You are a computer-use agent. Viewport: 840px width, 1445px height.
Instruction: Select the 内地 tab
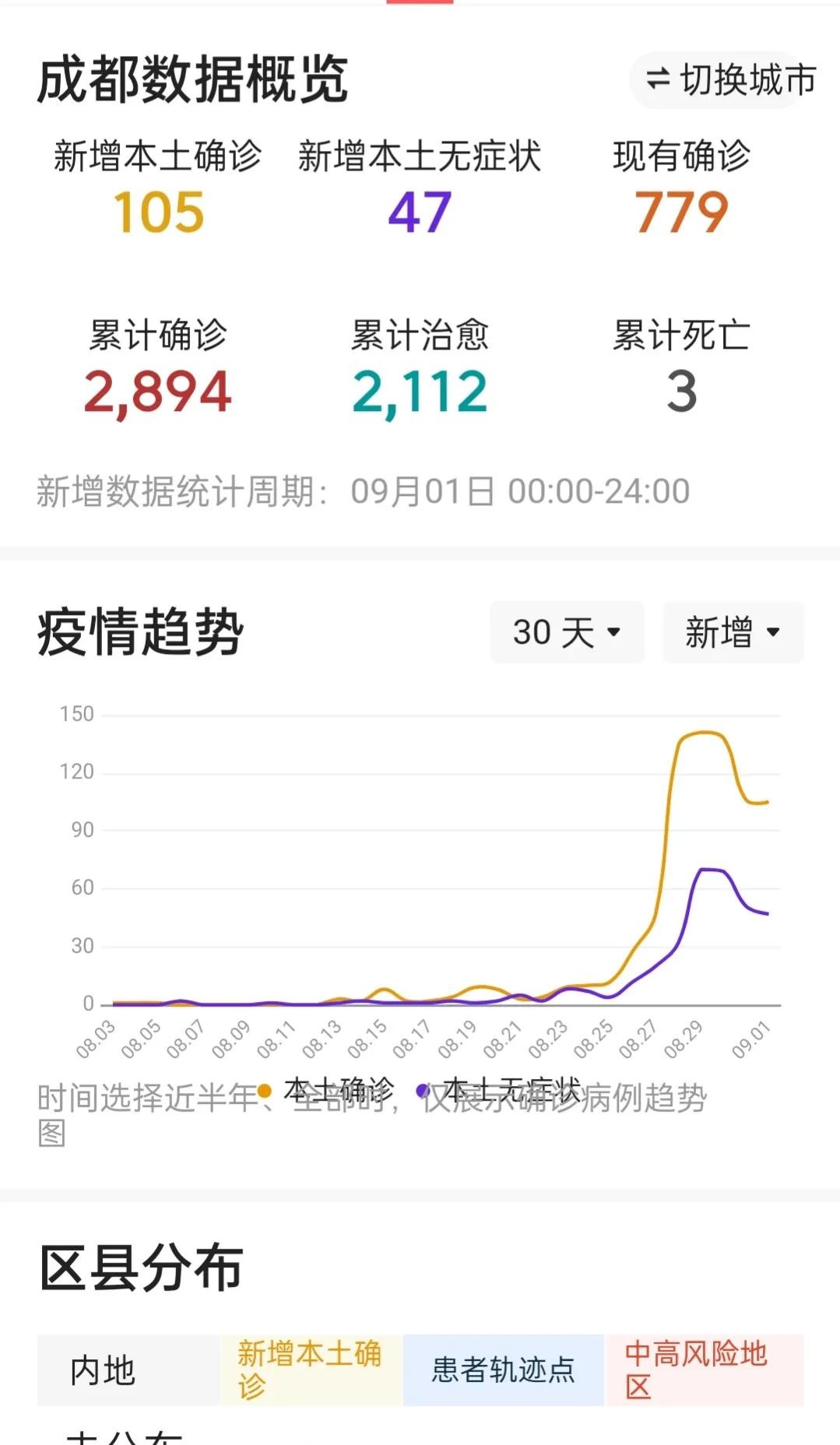[x=128, y=1370]
